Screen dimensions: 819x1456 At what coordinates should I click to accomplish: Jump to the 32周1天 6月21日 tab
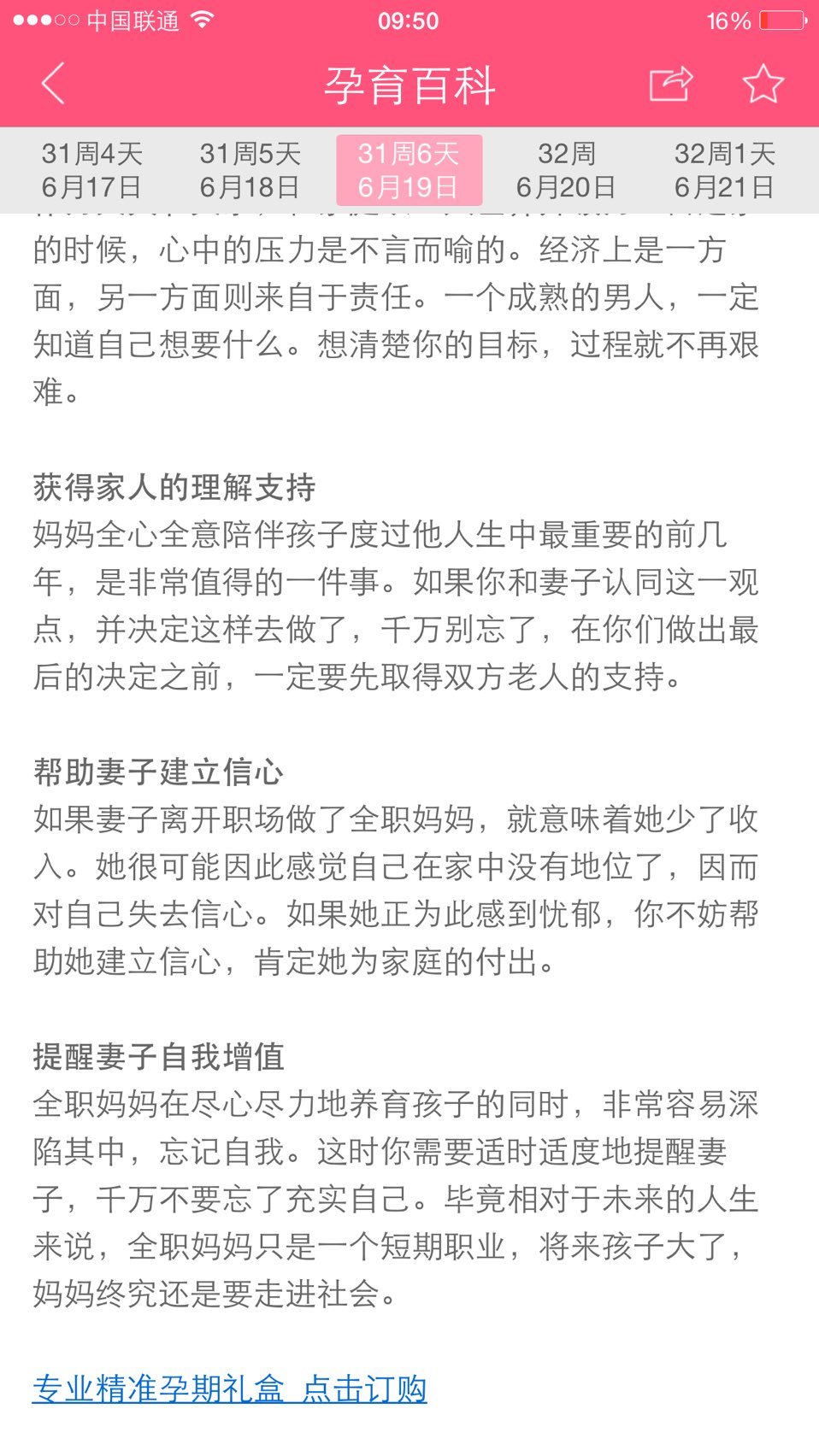coord(724,170)
